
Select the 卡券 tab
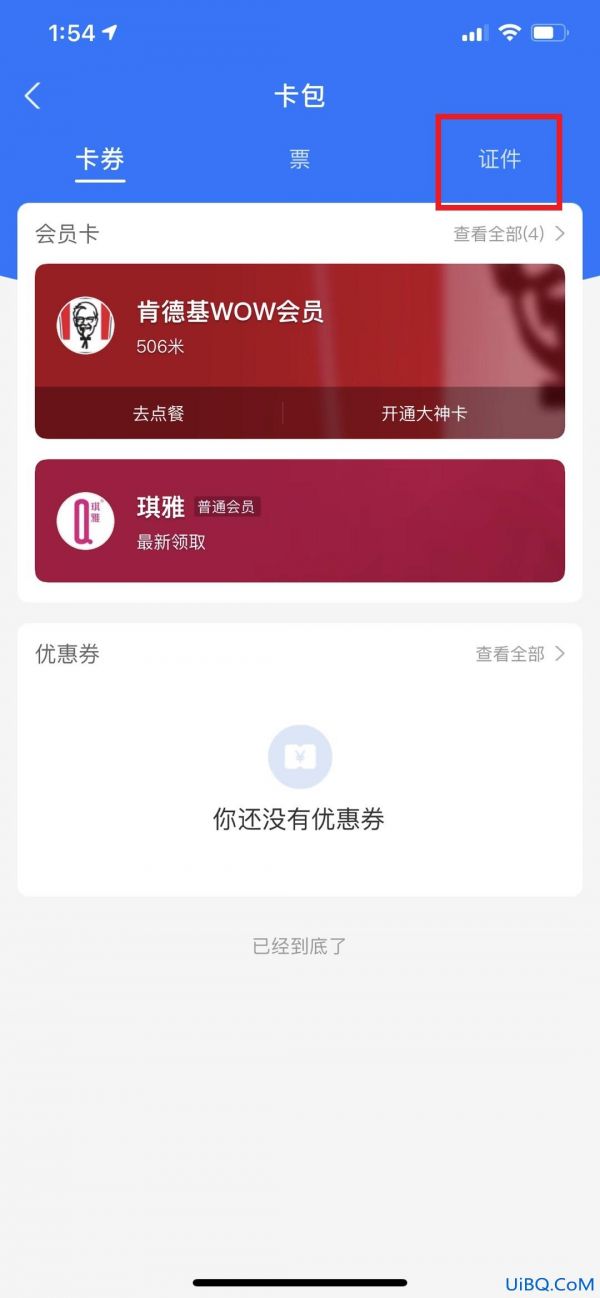point(100,160)
